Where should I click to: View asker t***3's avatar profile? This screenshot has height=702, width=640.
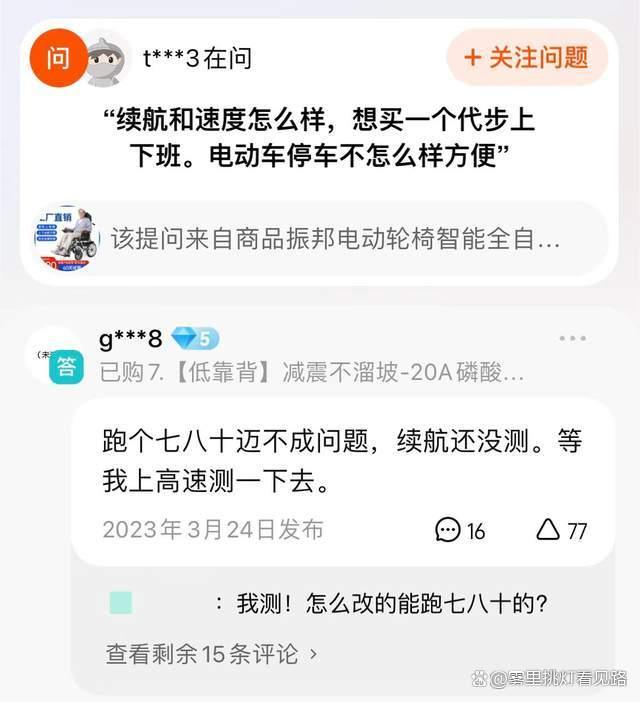click(105, 58)
